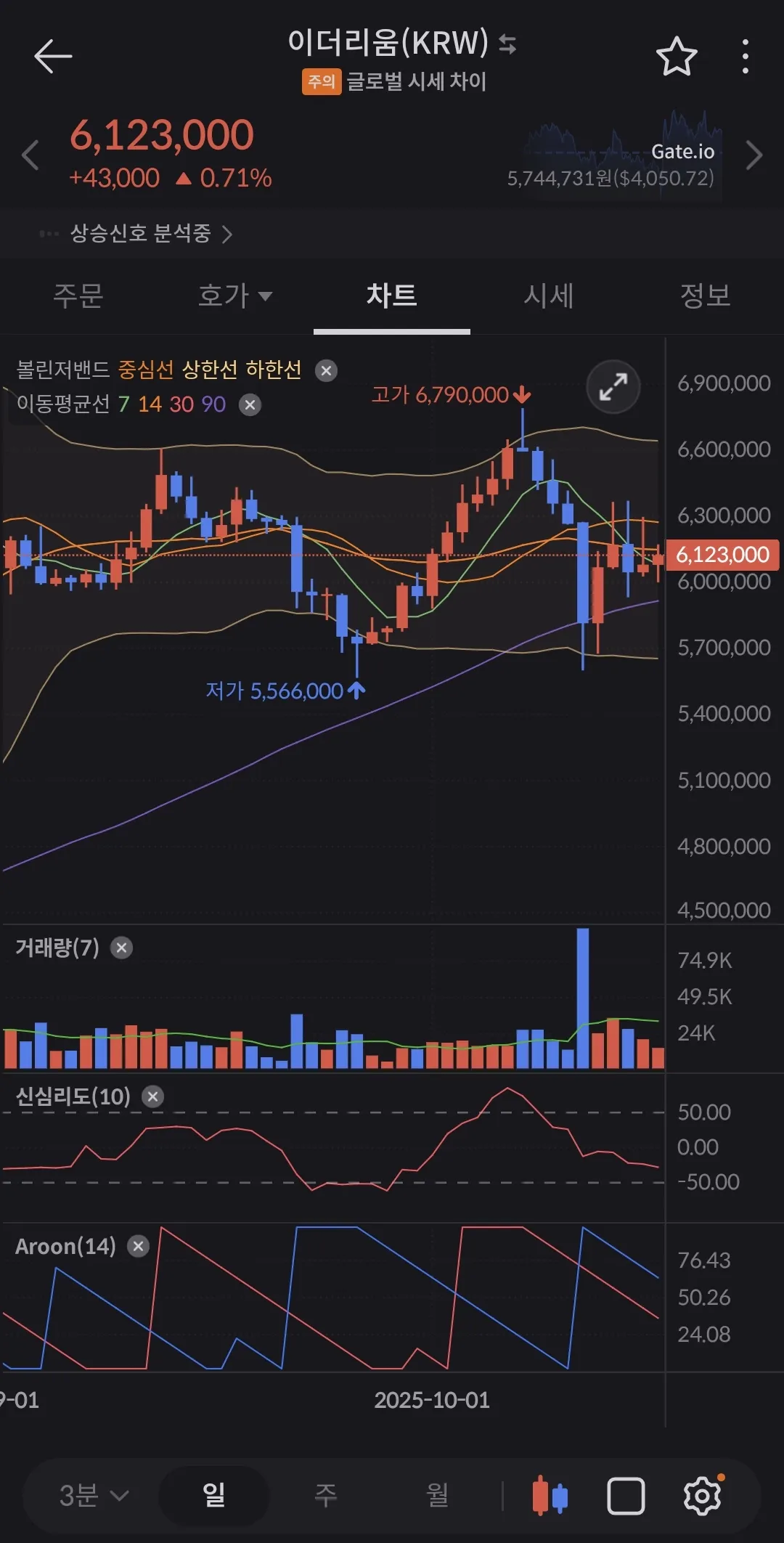The image size is (784, 1543).
Task: Navigate to next coin with right arrow
Action: pos(755,156)
